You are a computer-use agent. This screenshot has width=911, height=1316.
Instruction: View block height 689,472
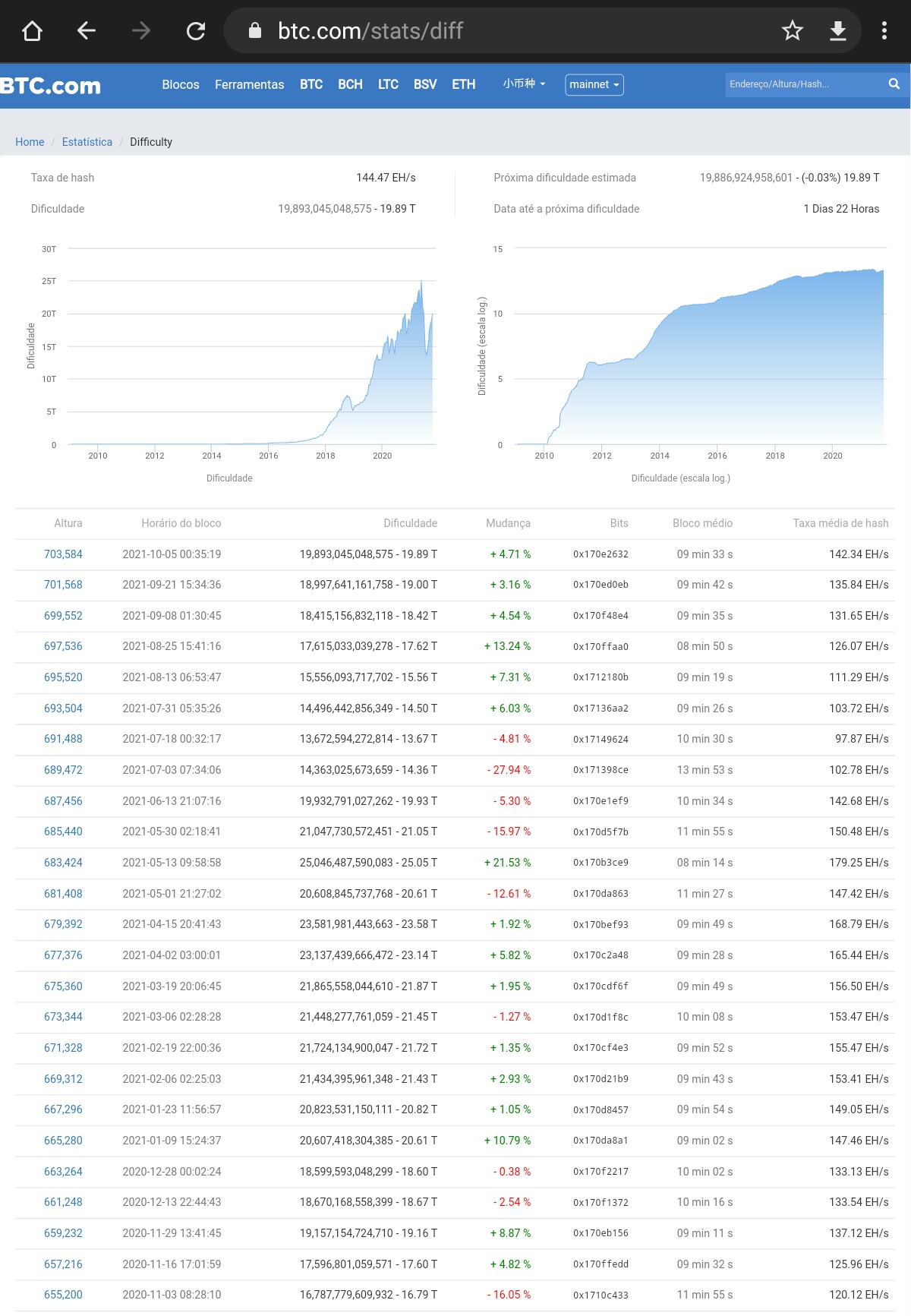pos(63,770)
